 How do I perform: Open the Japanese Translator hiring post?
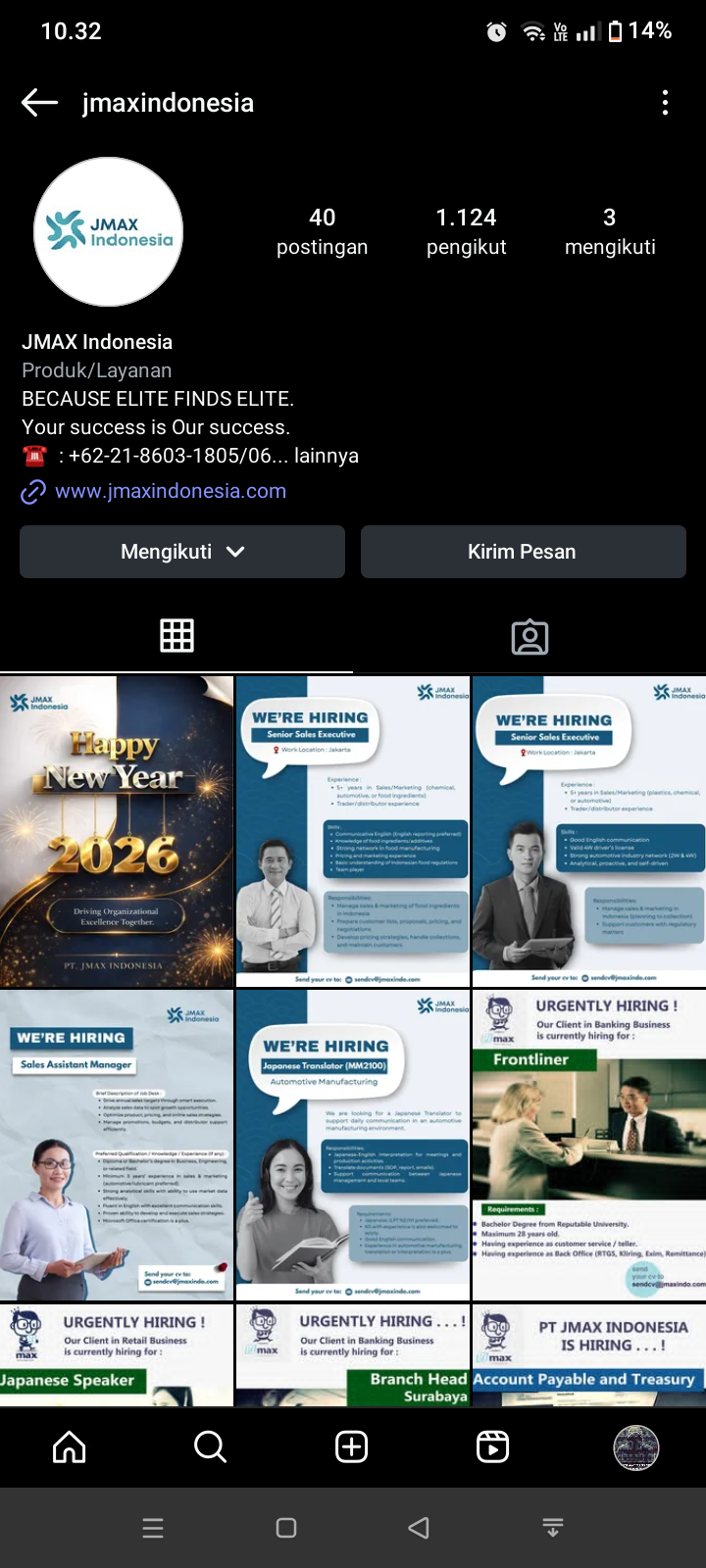pos(353,1145)
